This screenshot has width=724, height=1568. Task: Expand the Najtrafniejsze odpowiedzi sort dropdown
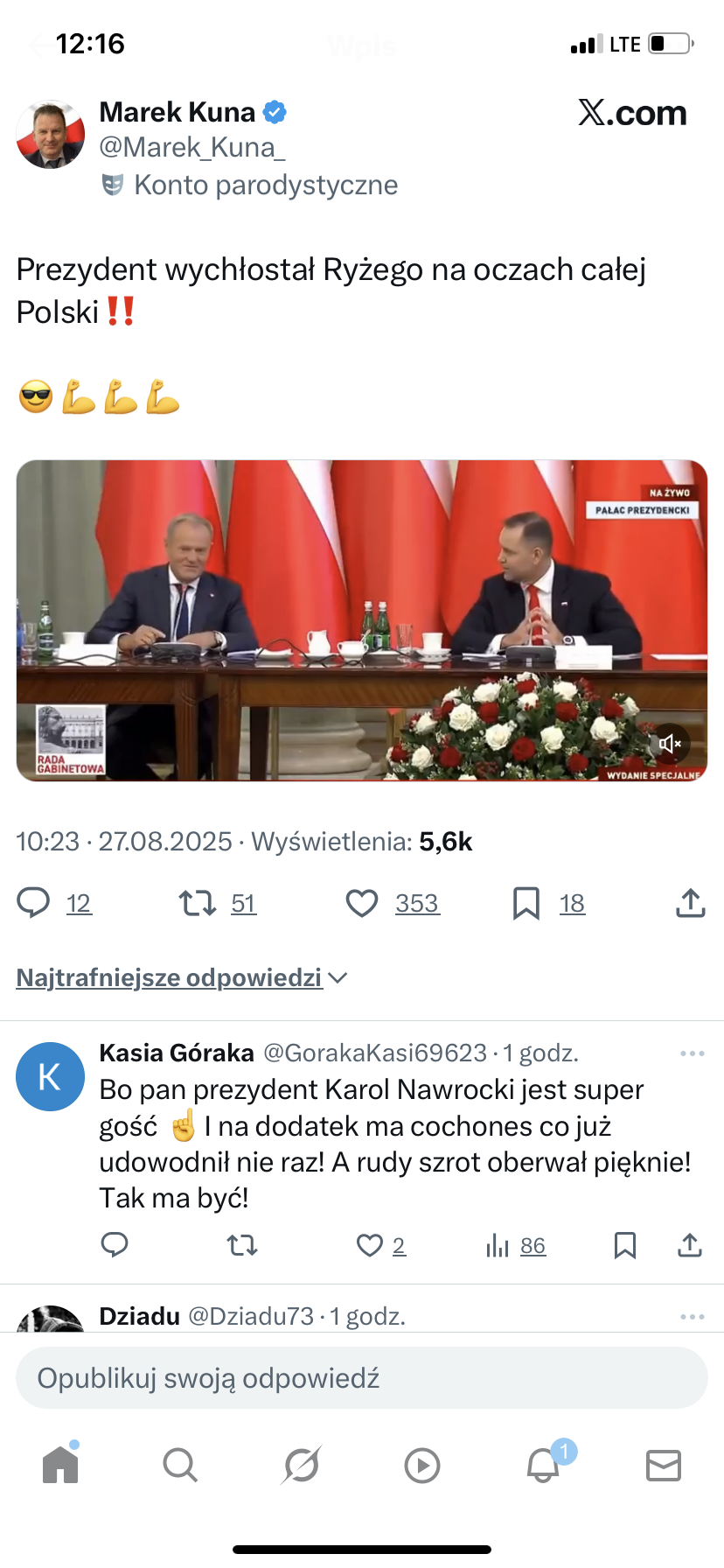(182, 977)
